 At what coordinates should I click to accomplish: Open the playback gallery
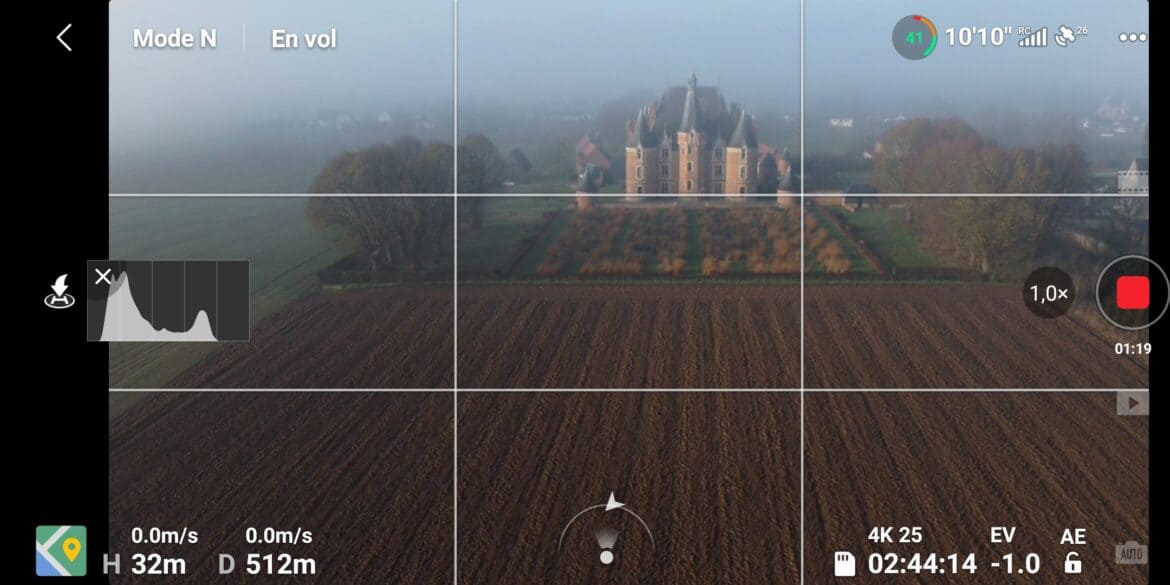[1131, 403]
